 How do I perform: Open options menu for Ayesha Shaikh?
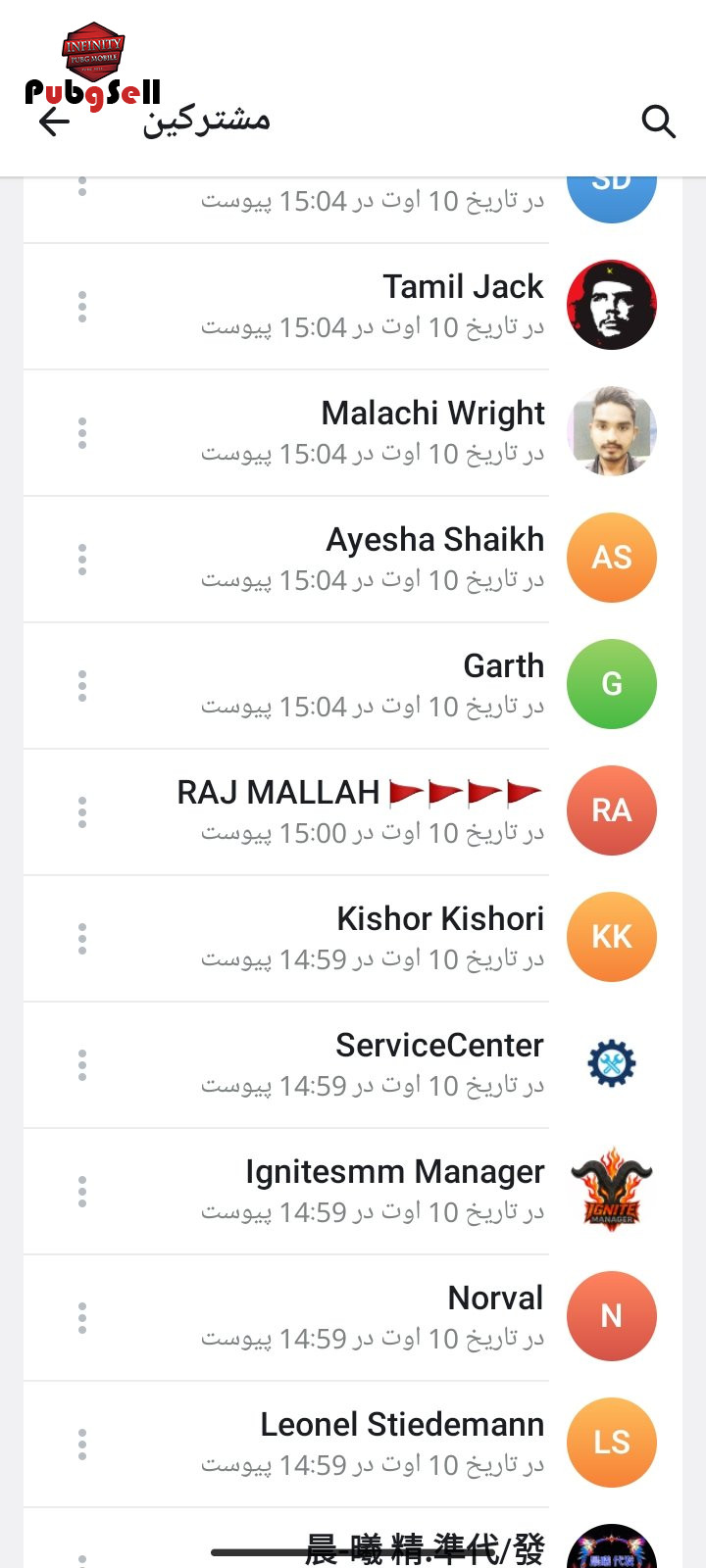(x=82, y=560)
